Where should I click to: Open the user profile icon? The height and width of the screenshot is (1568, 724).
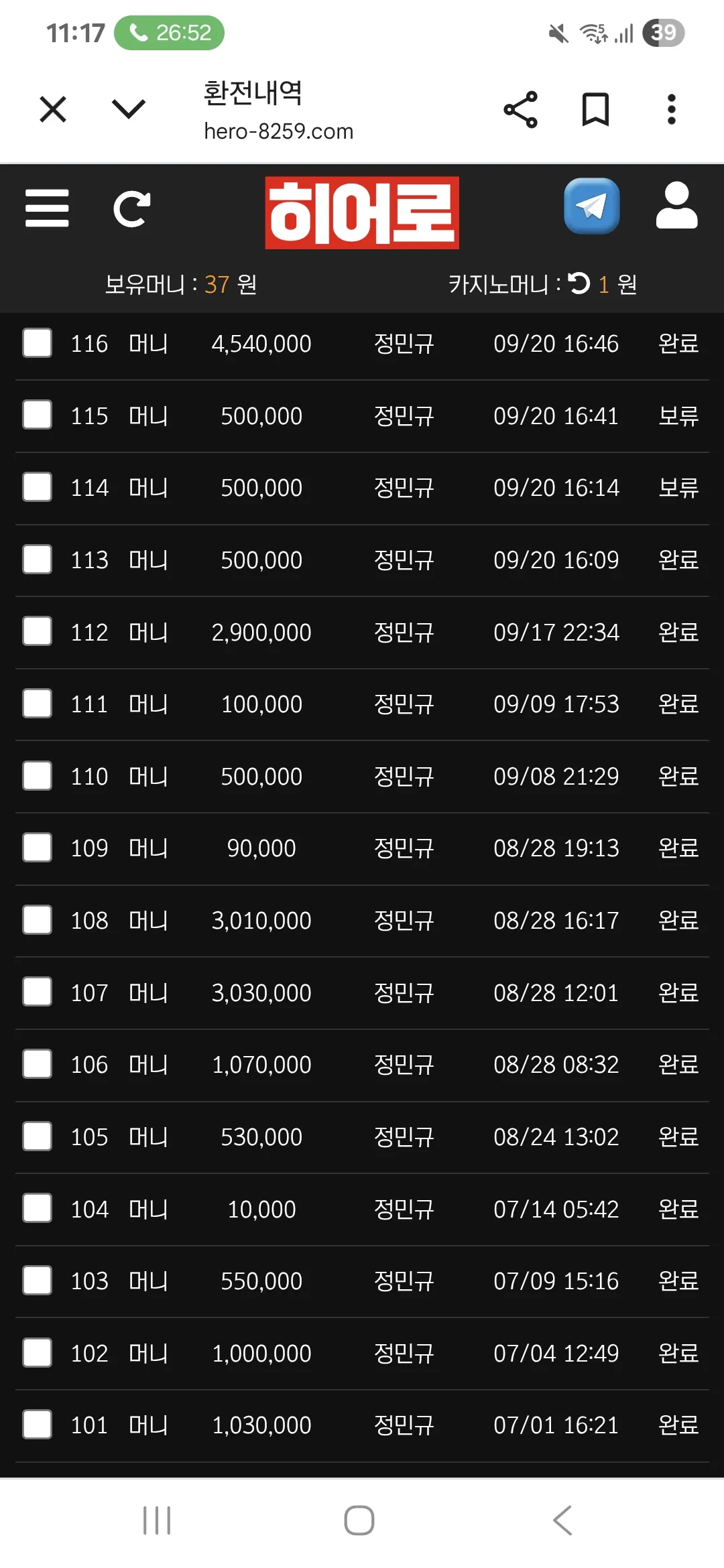tap(676, 206)
